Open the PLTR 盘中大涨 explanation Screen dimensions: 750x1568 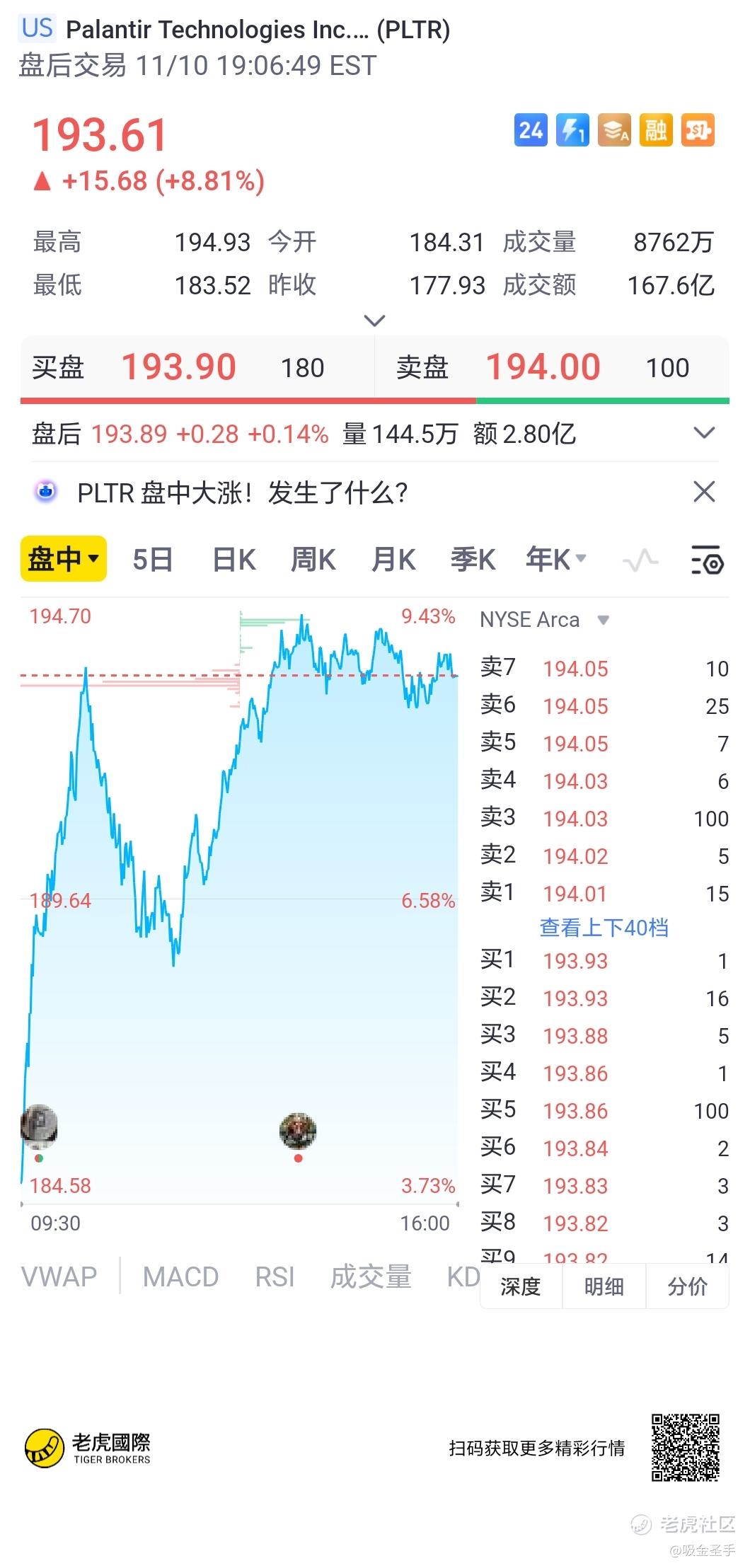pyautogui.click(x=242, y=493)
